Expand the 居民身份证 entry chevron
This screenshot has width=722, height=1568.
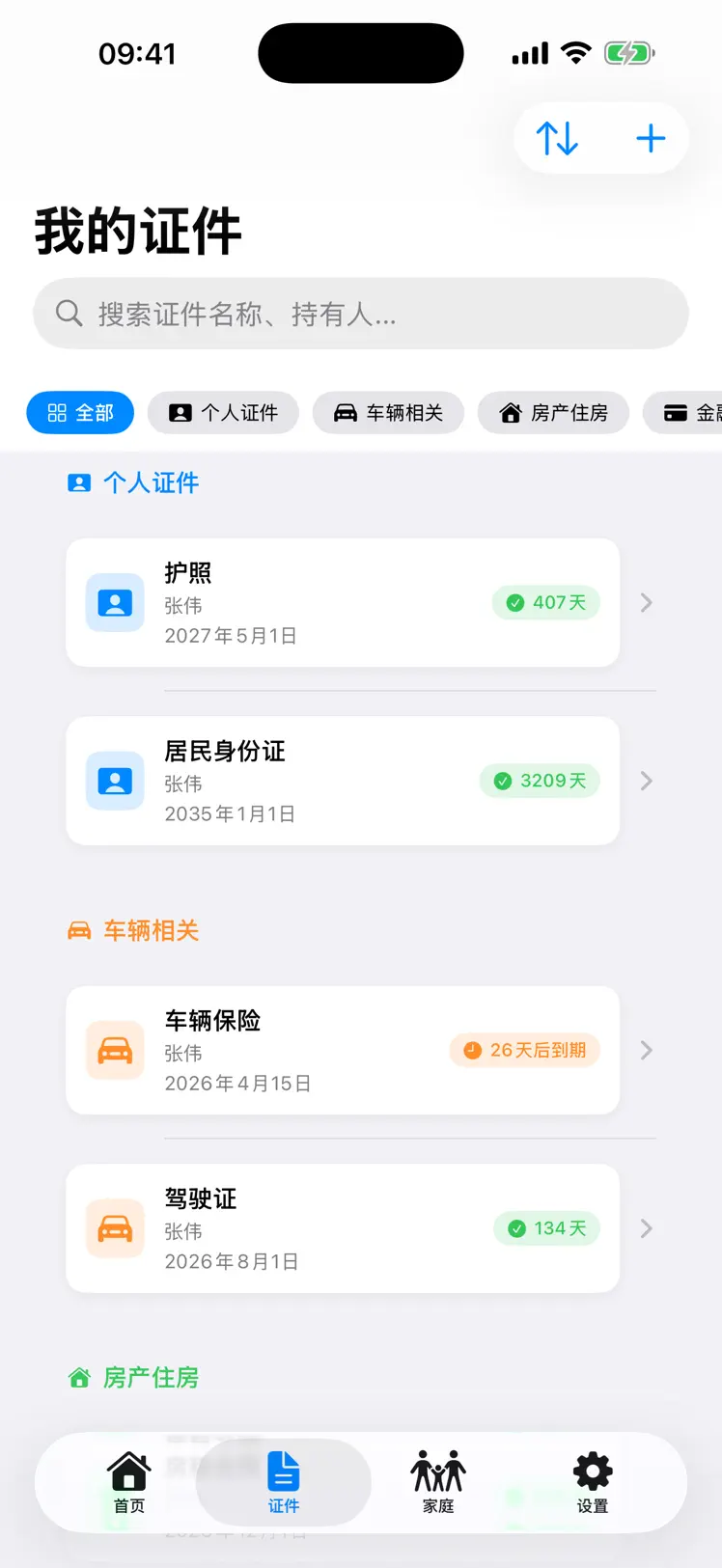click(645, 781)
